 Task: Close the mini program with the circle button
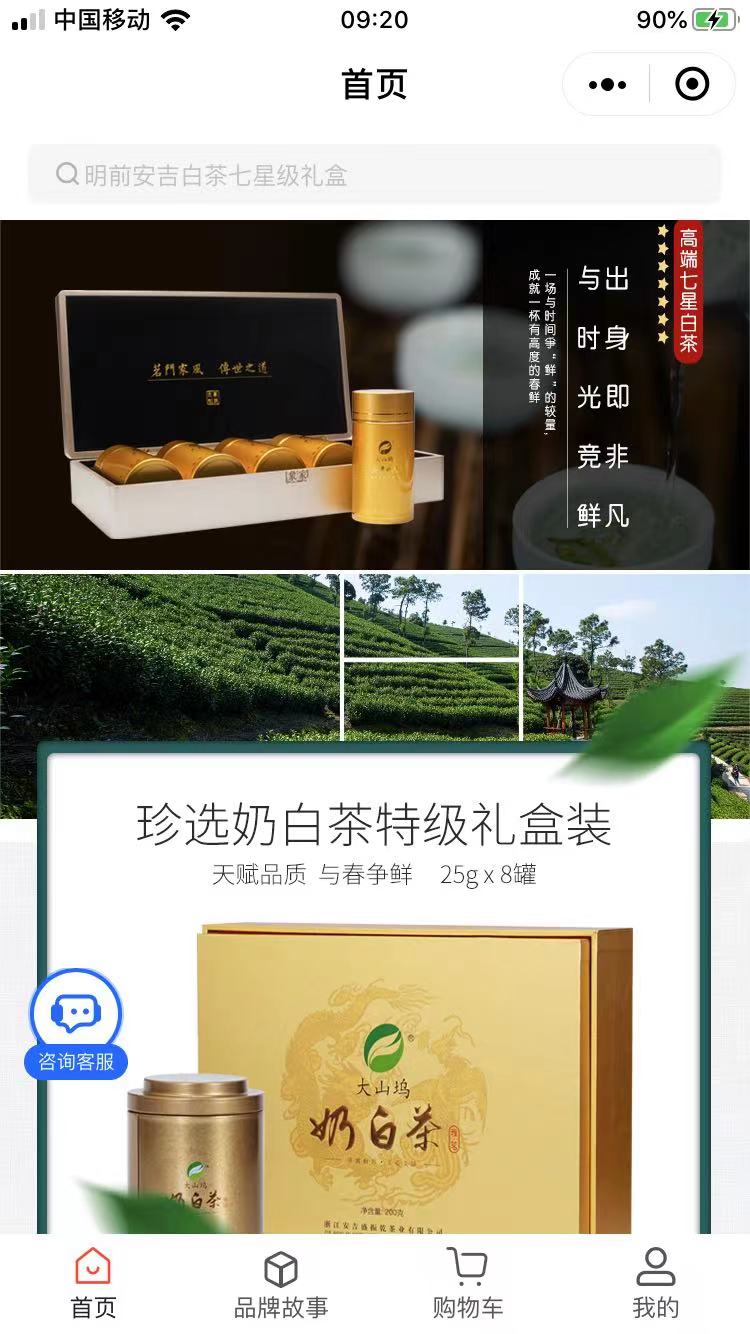pyautogui.click(x=692, y=85)
